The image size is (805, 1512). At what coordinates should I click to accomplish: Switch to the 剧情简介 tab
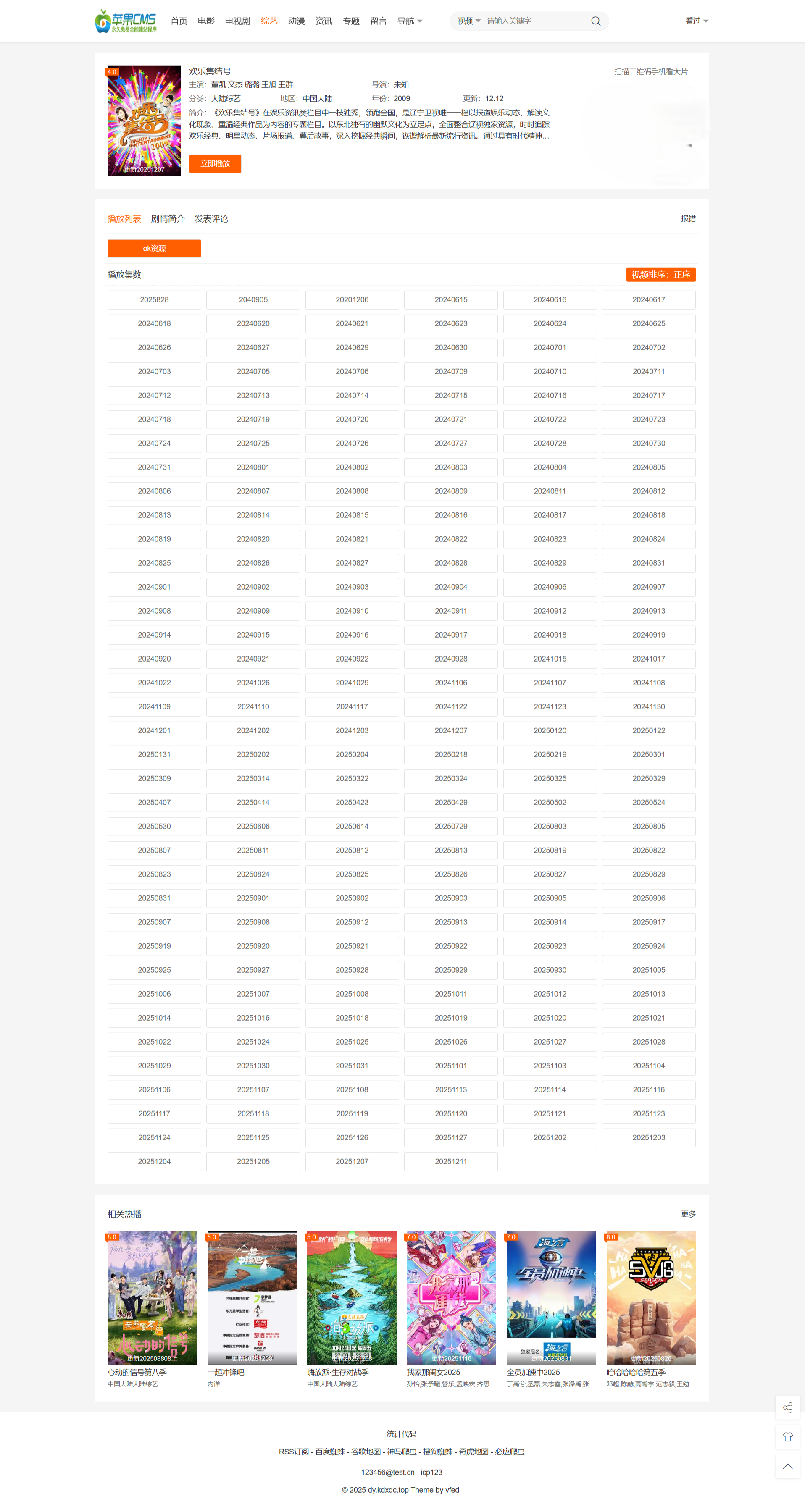(167, 219)
